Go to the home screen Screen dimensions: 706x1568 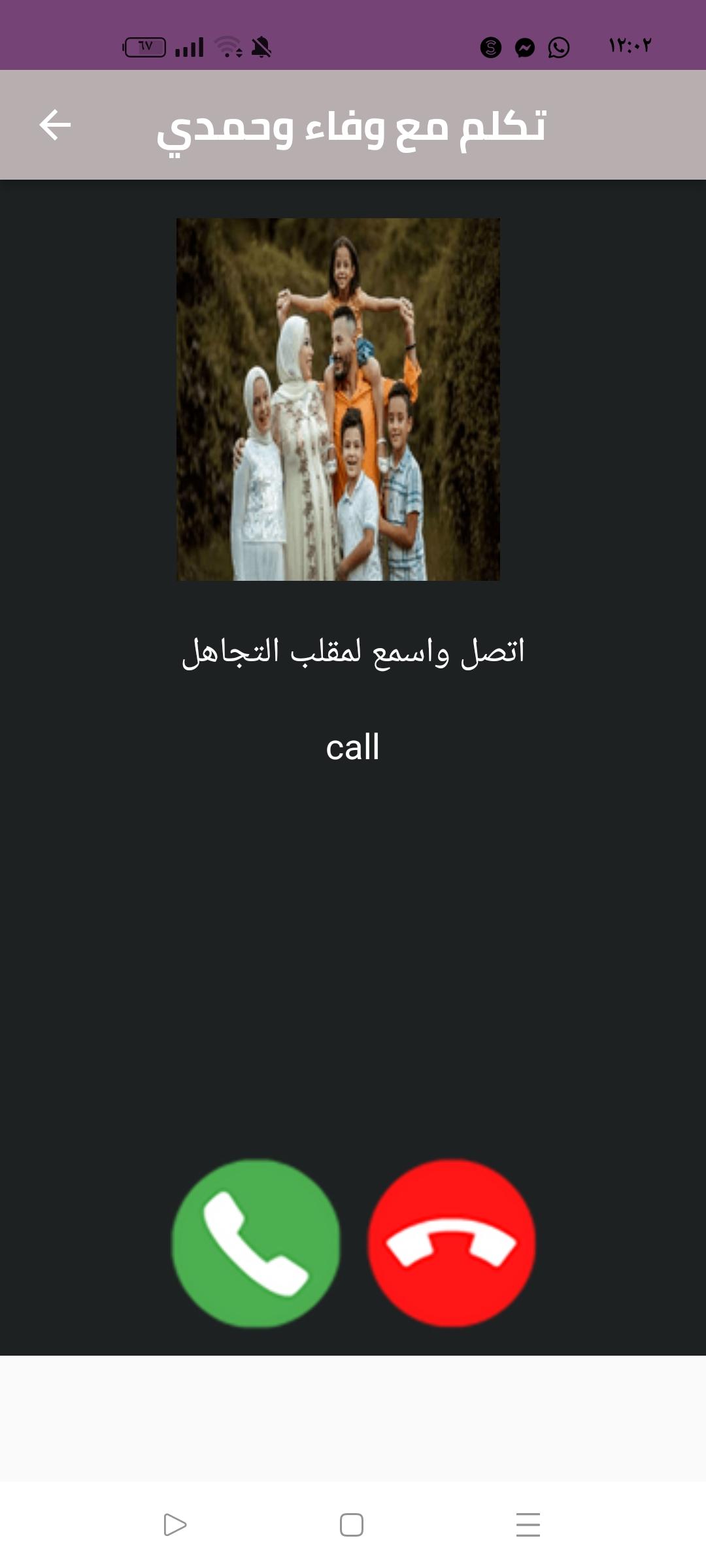coord(352,1524)
